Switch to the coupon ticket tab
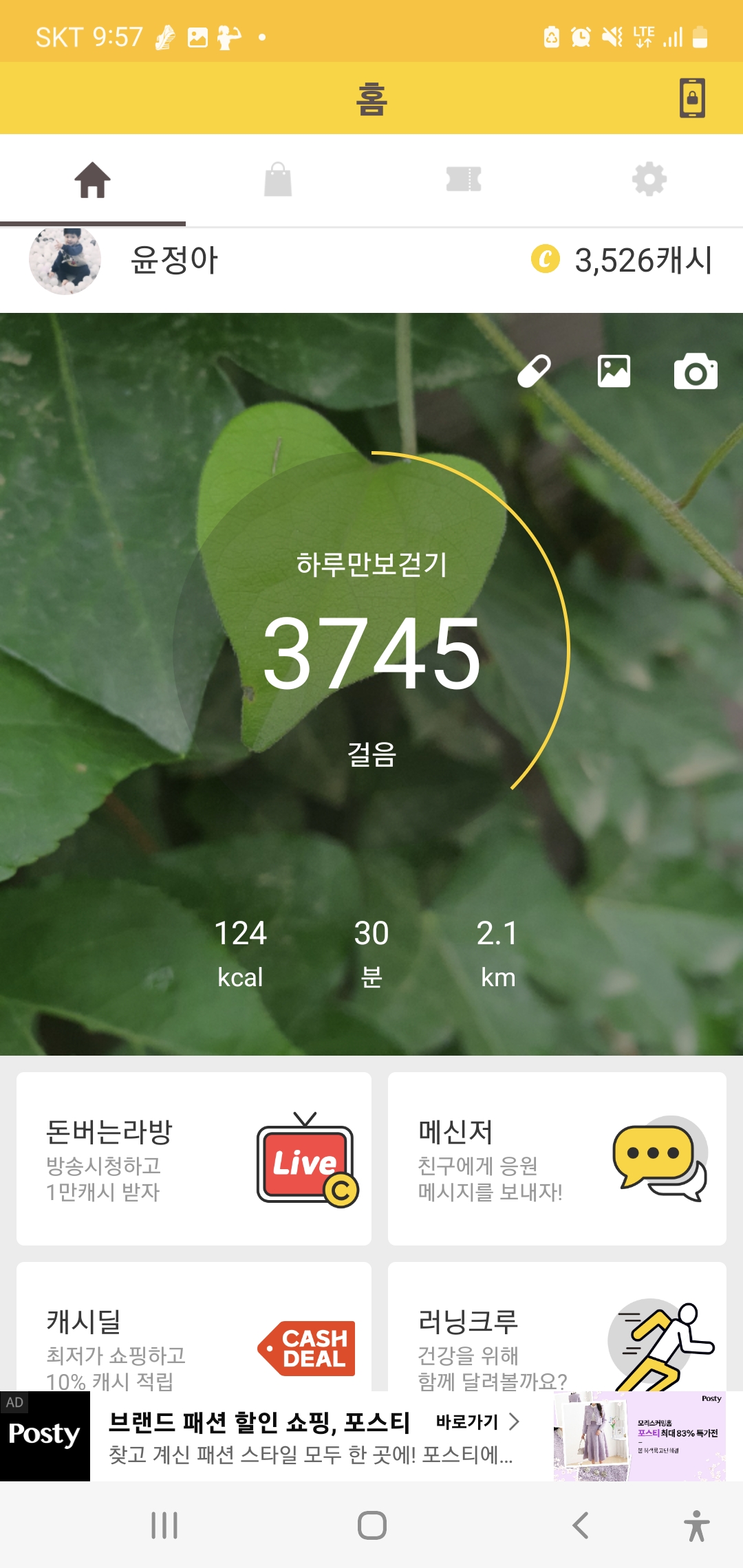743x1568 pixels. pos(464,180)
